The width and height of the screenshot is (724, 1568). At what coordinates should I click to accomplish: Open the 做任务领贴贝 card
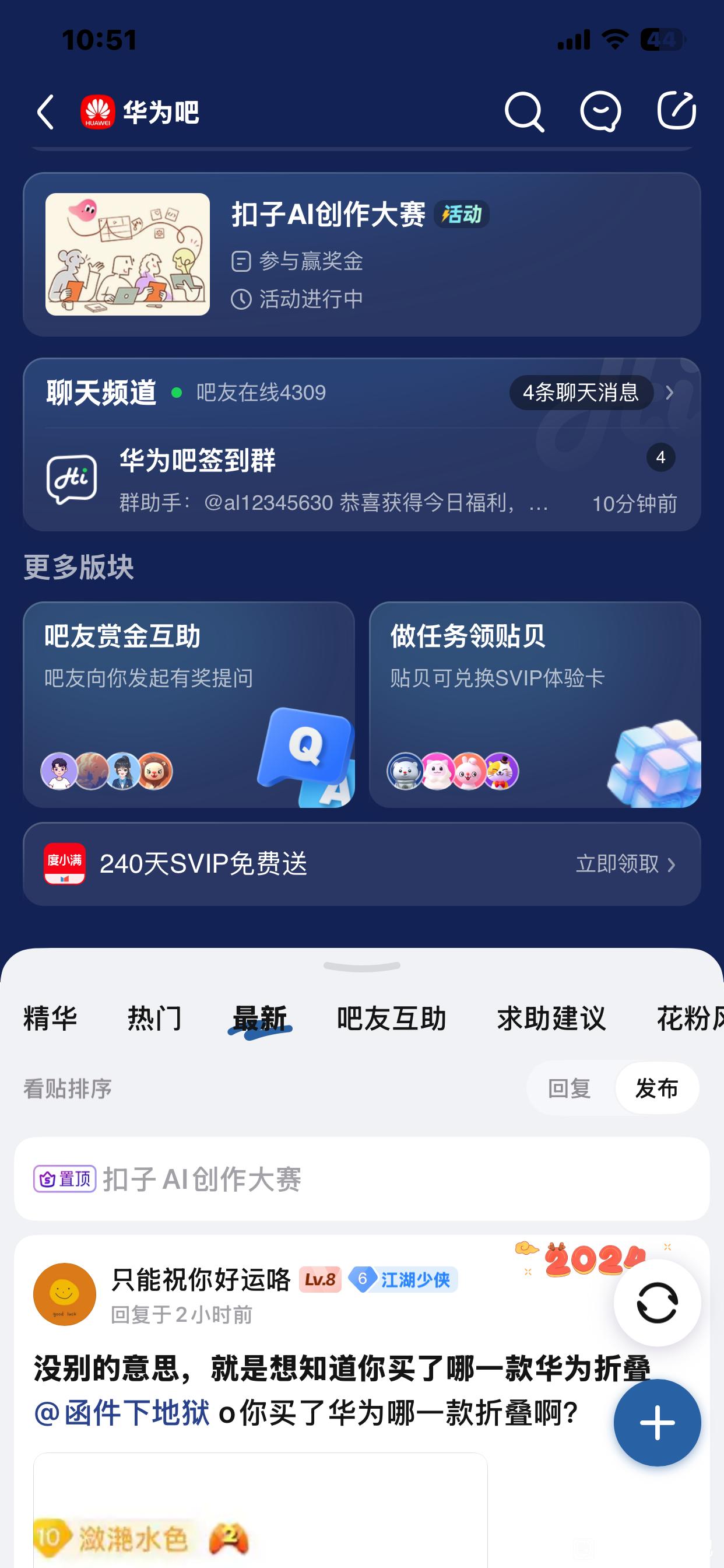click(x=535, y=705)
